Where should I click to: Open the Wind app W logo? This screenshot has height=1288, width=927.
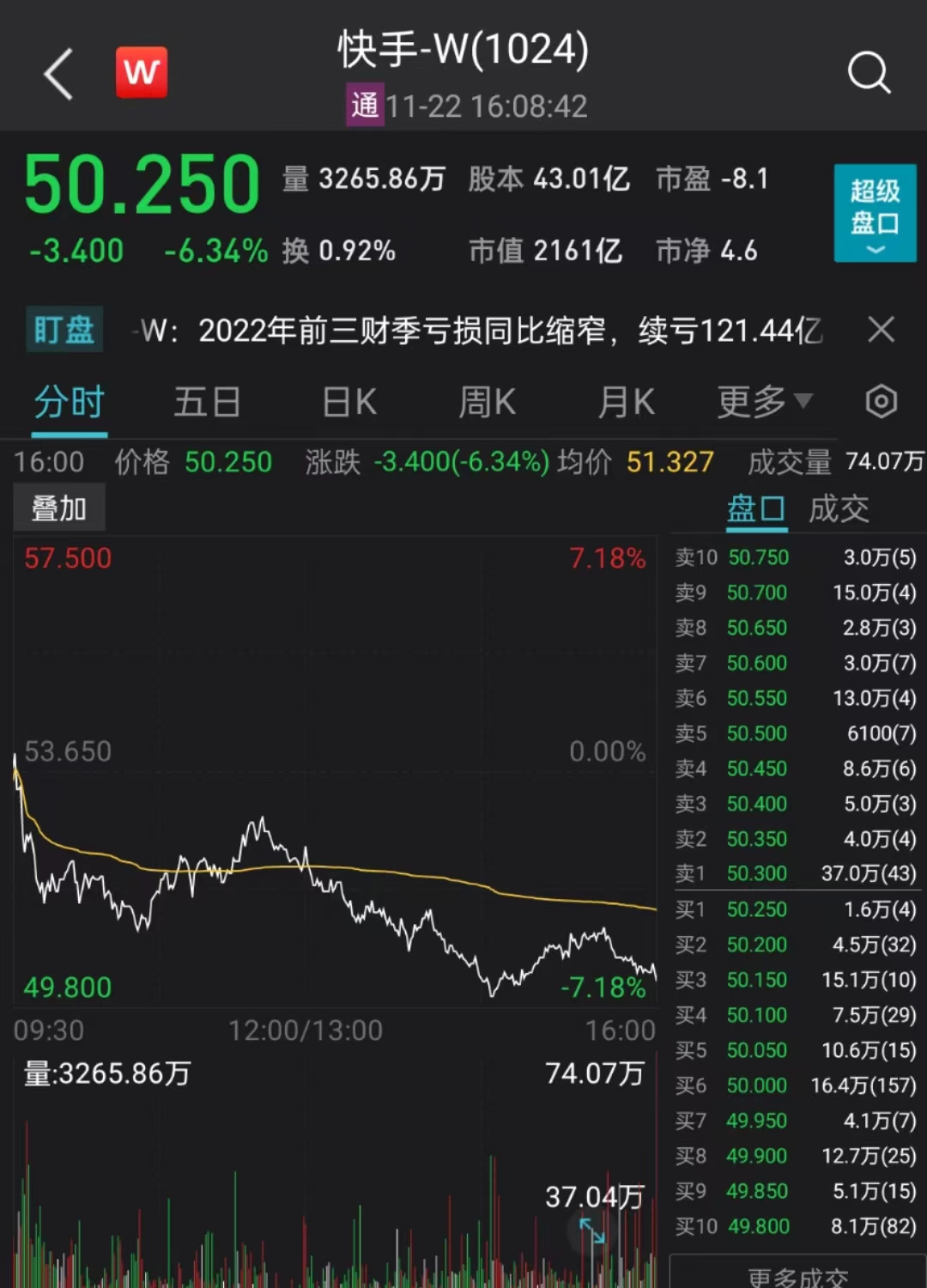coord(142,72)
